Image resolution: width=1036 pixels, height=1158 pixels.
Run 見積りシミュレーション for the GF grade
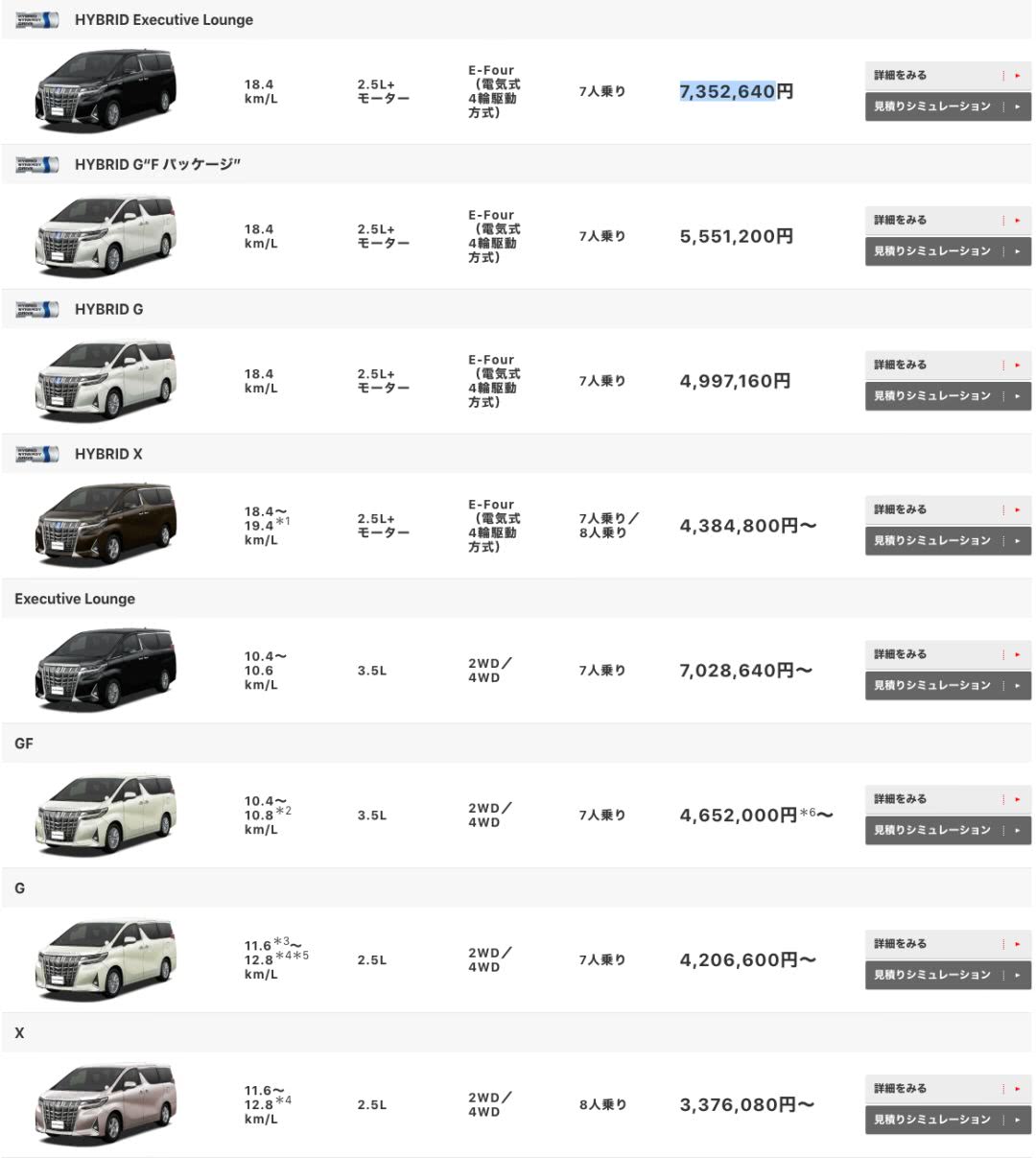click(947, 831)
